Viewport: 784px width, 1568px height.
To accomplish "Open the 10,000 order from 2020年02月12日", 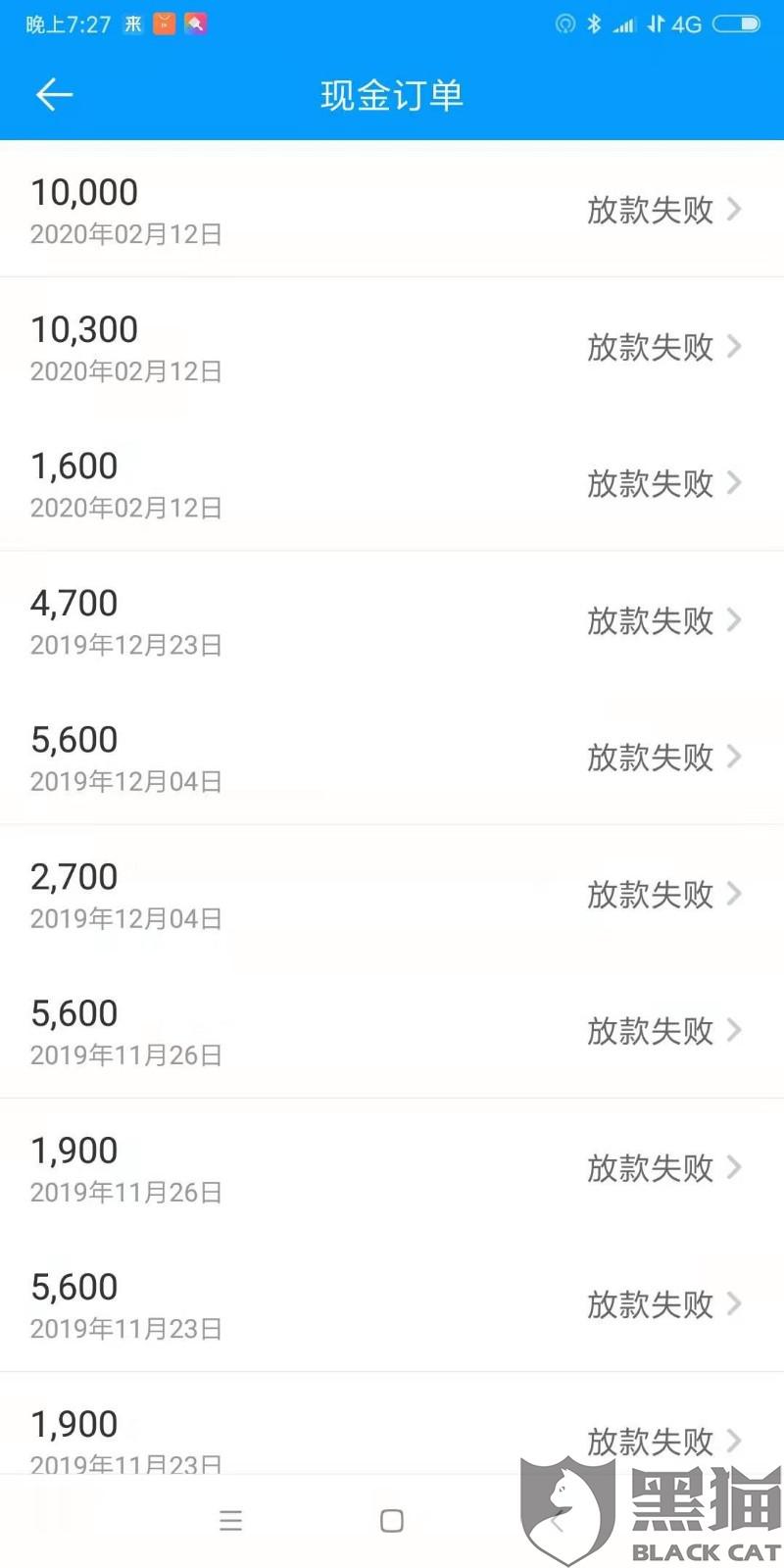I will [x=392, y=209].
